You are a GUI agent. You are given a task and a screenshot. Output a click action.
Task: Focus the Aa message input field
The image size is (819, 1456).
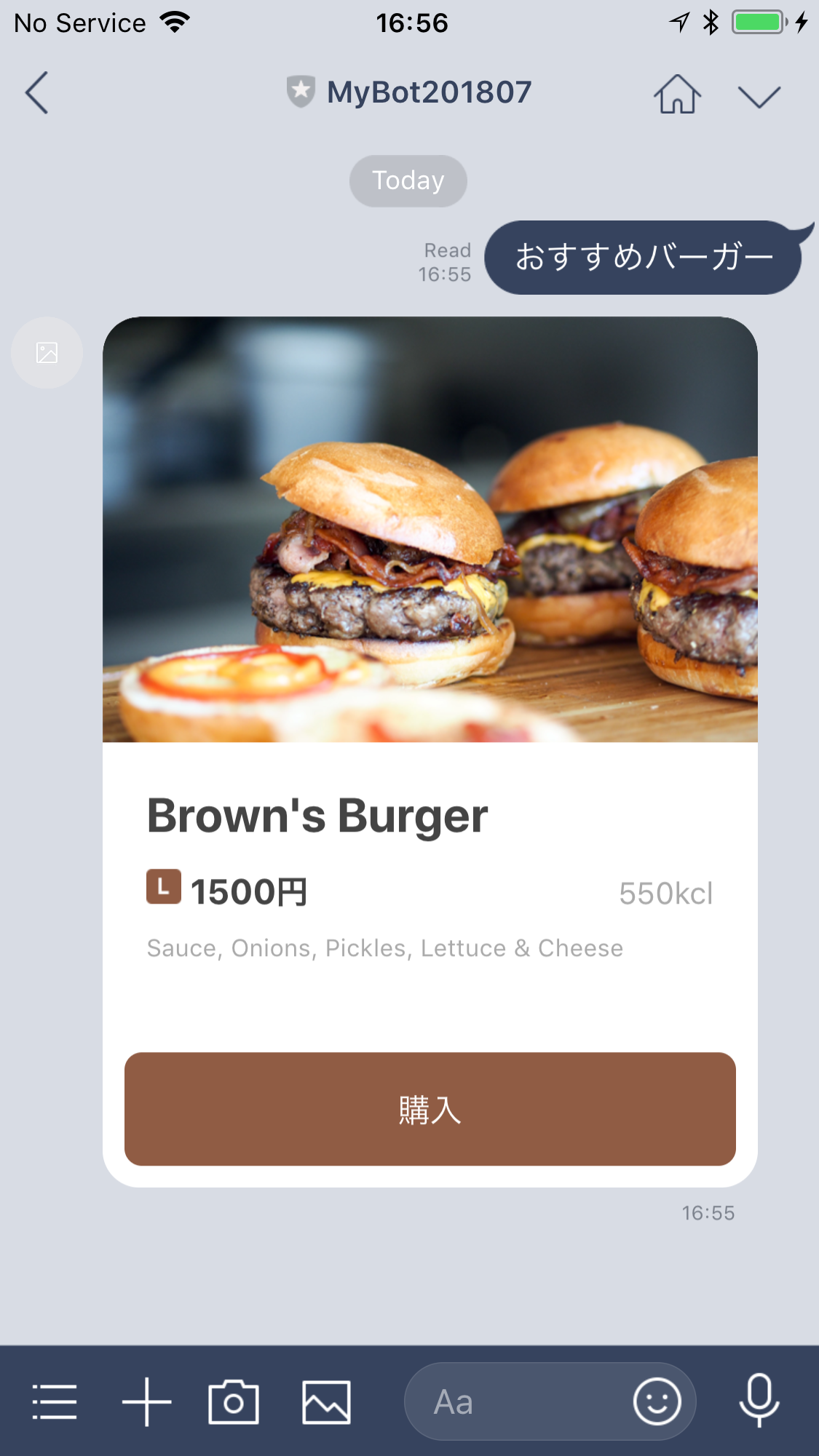coord(510,1401)
